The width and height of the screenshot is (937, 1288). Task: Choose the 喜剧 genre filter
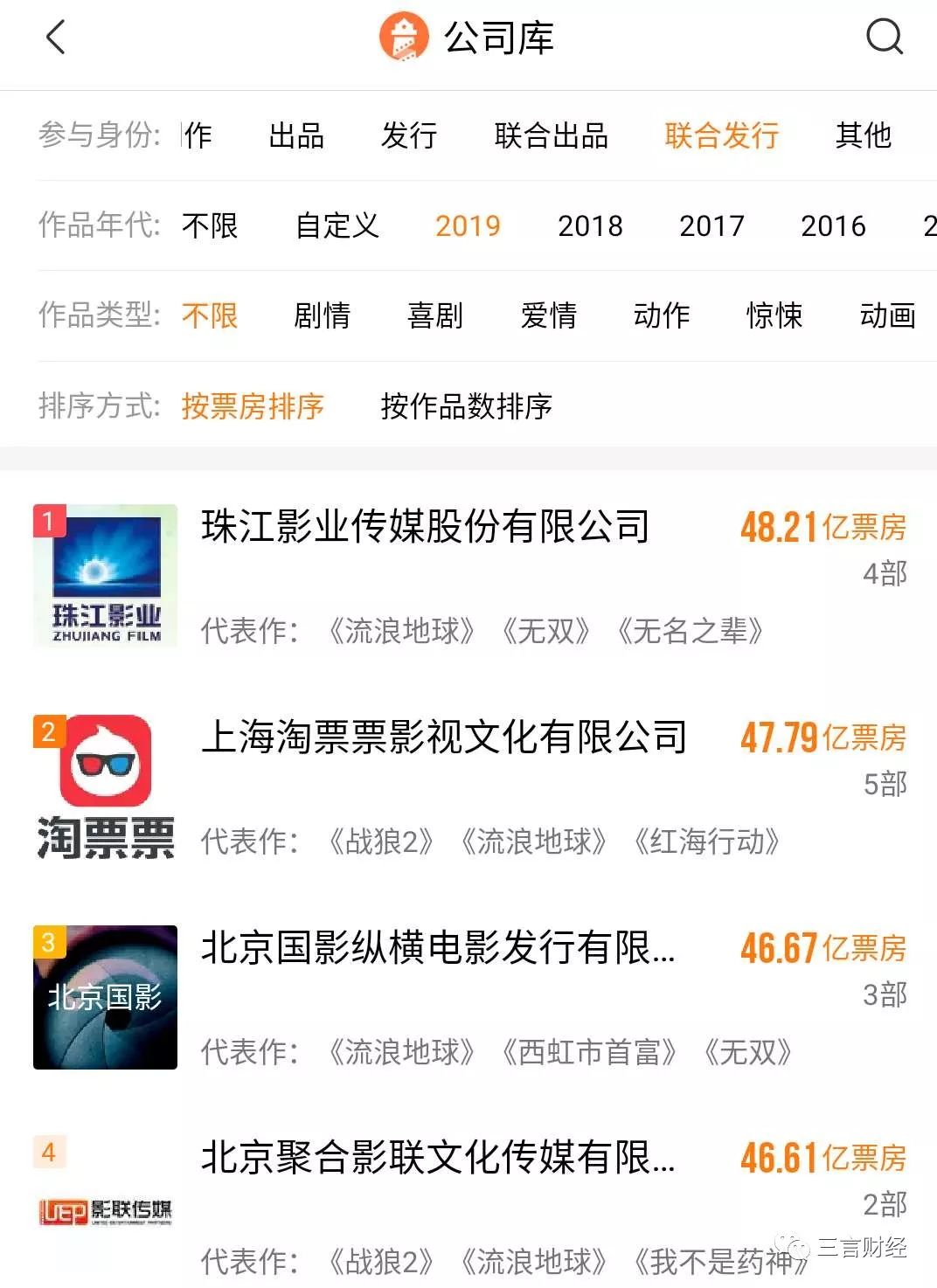pyautogui.click(x=435, y=315)
